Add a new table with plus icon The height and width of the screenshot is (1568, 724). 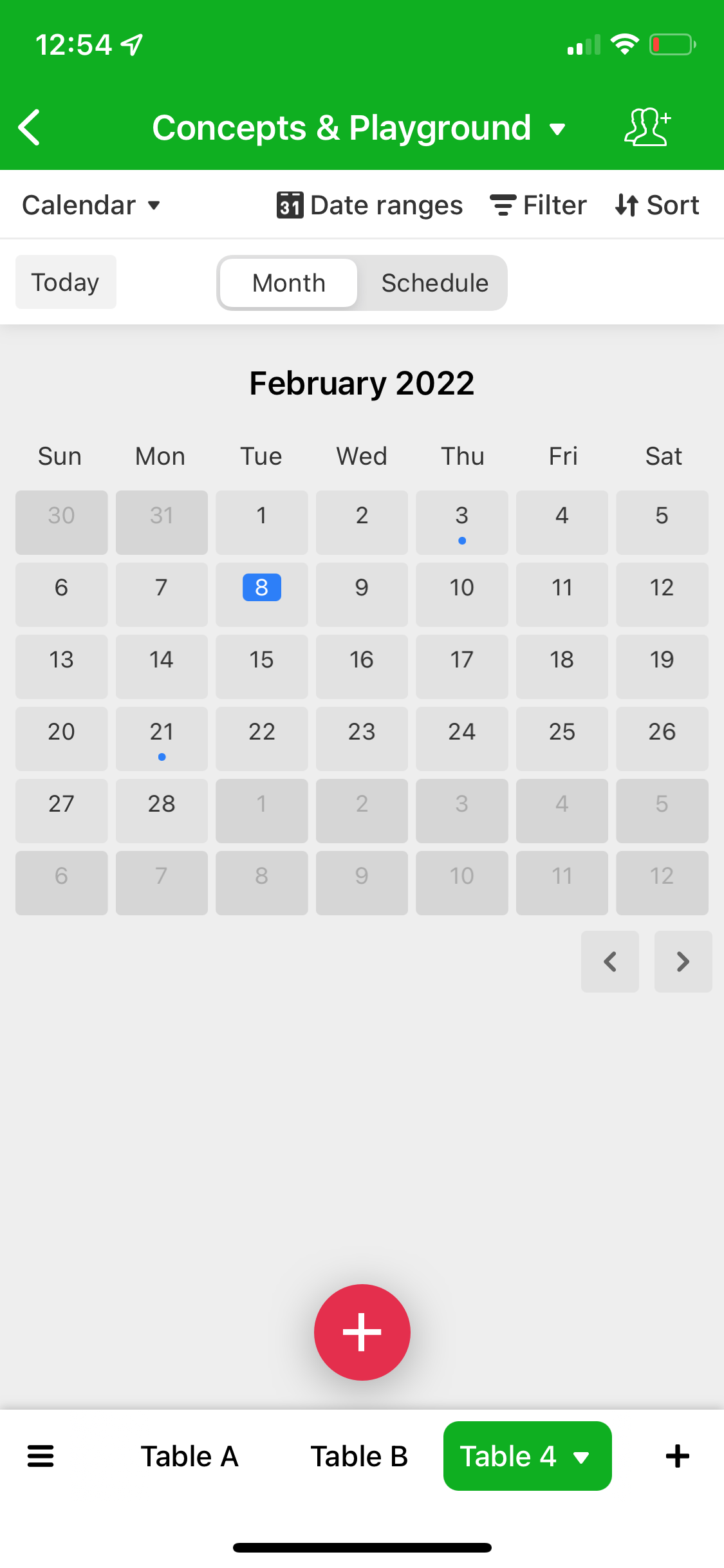click(x=678, y=1456)
